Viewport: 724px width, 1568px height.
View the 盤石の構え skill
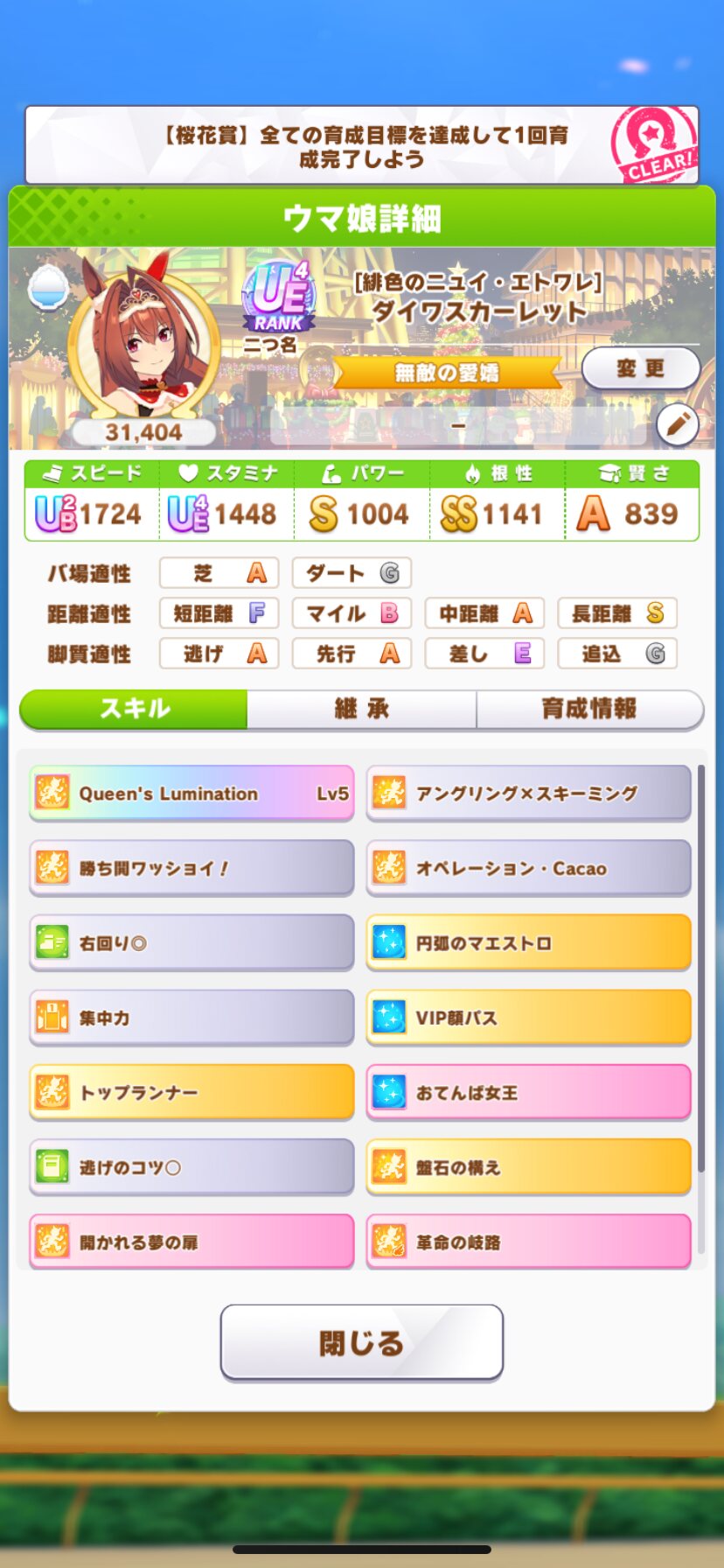(528, 1167)
